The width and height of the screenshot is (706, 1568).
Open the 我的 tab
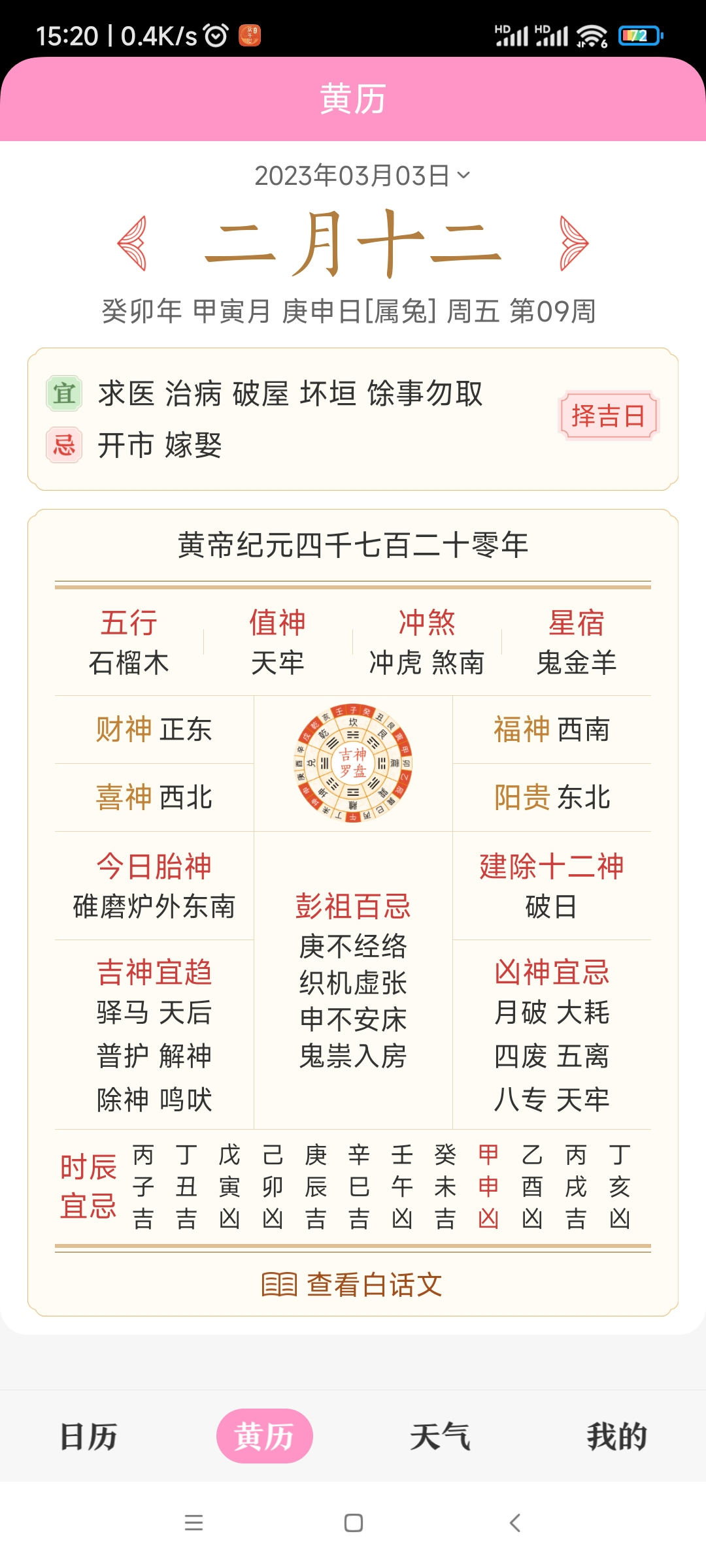(616, 1437)
